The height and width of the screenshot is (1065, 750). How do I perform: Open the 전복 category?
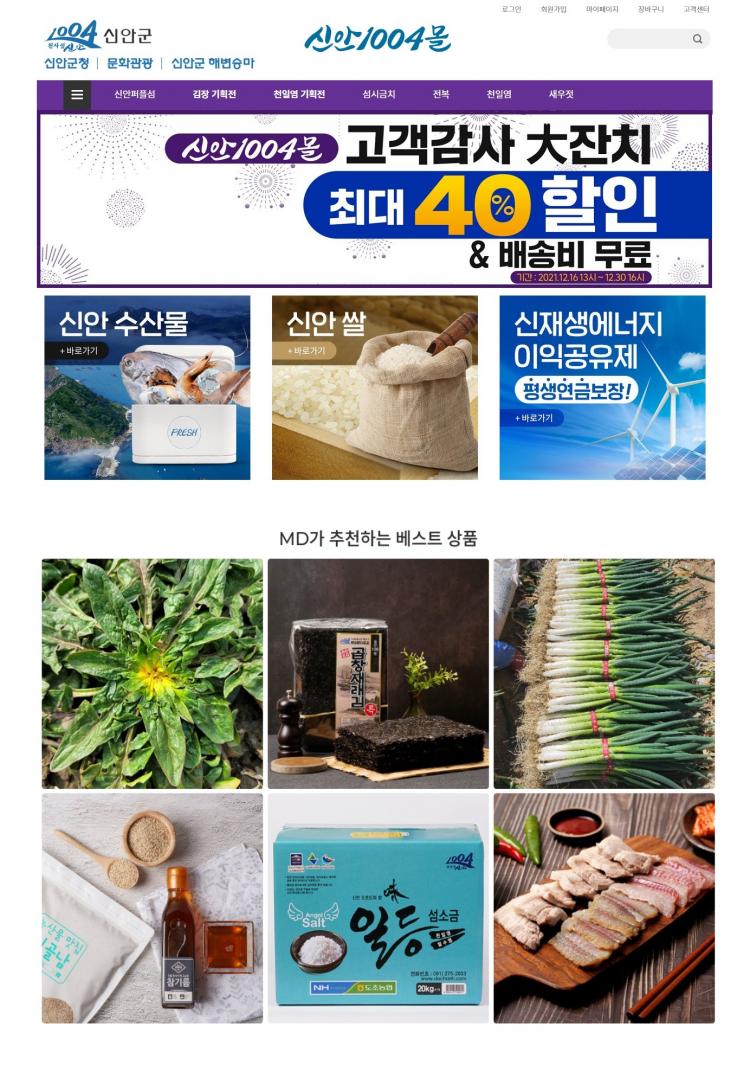point(441,95)
